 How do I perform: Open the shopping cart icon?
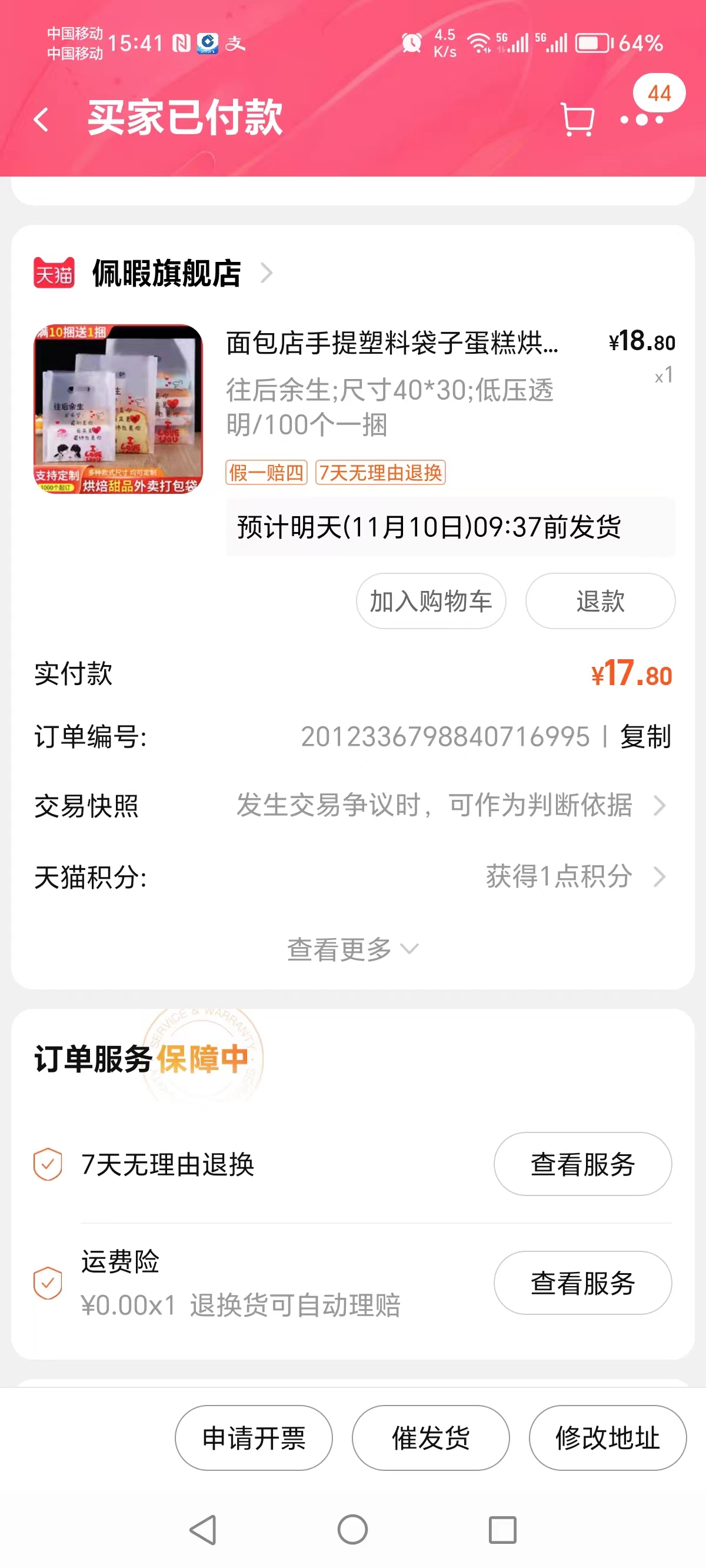(576, 119)
